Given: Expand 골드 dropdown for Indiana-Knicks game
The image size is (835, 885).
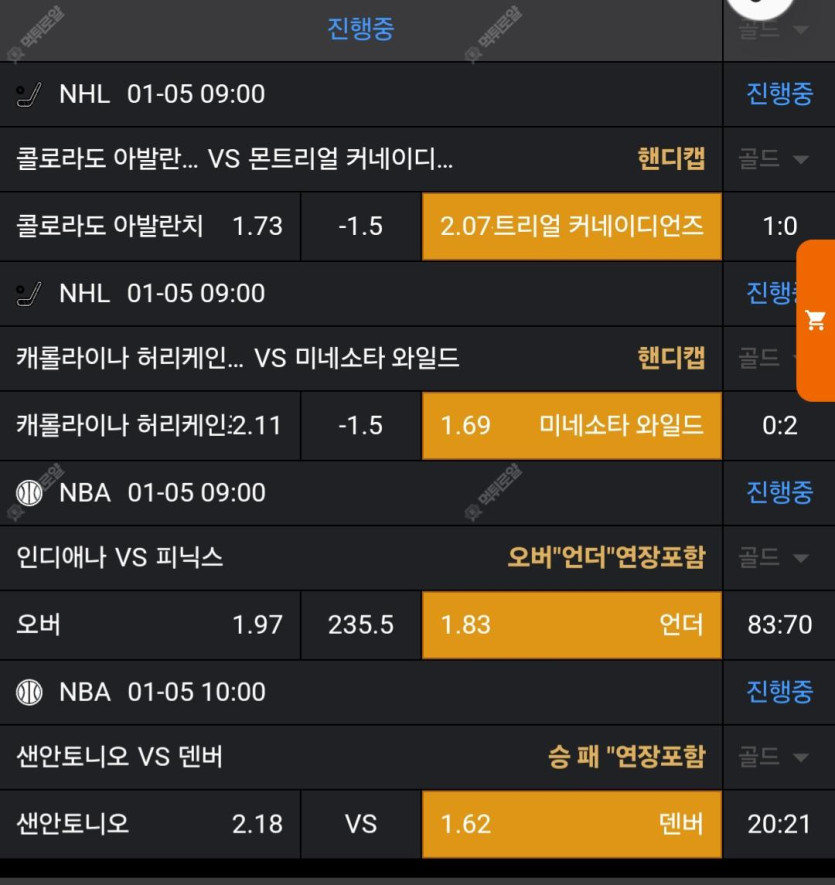Looking at the screenshot, I should [773, 558].
